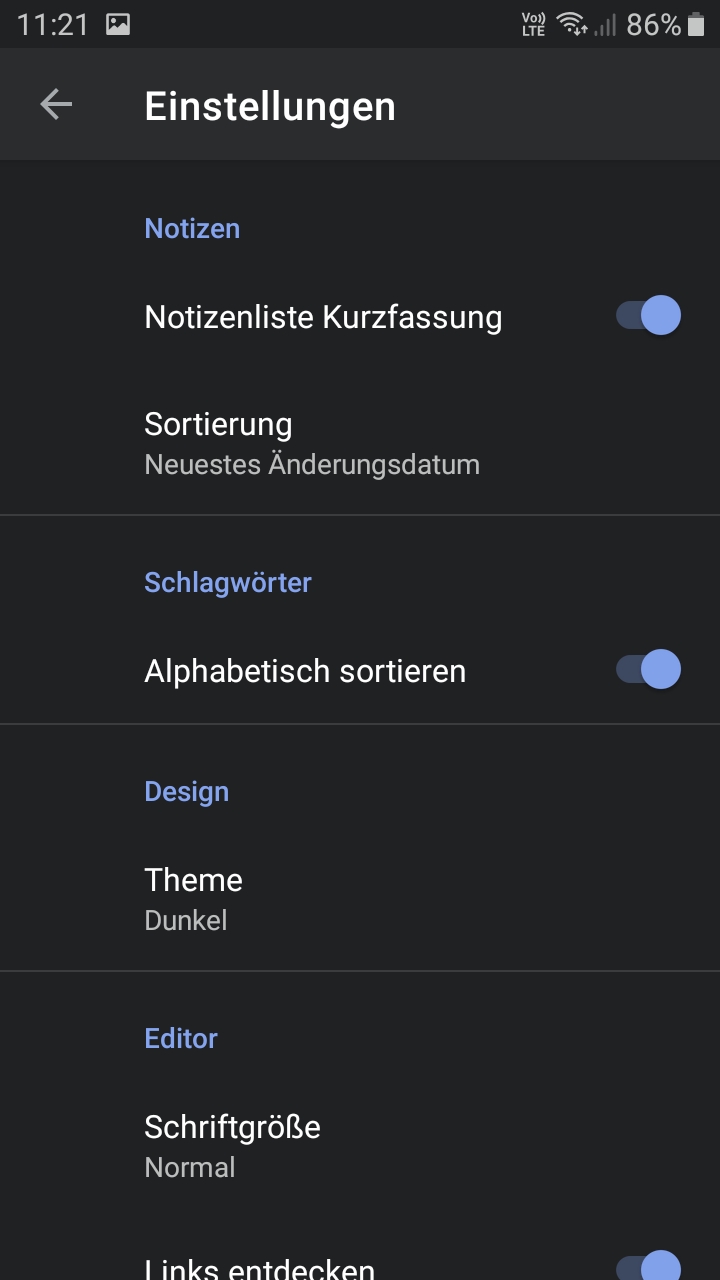The width and height of the screenshot is (720, 1280).
Task: Tap Dunkel below the Theme label
Action: [x=186, y=919]
